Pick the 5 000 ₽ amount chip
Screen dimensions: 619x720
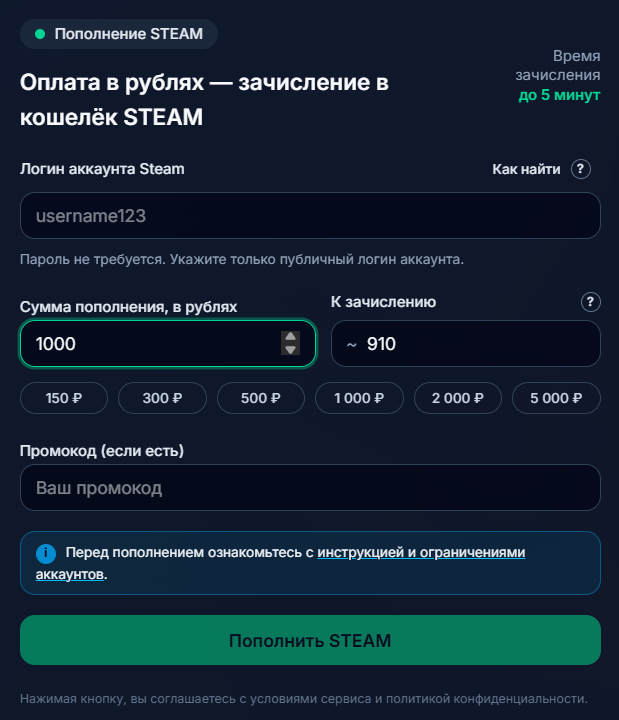(x=556, y=398)
